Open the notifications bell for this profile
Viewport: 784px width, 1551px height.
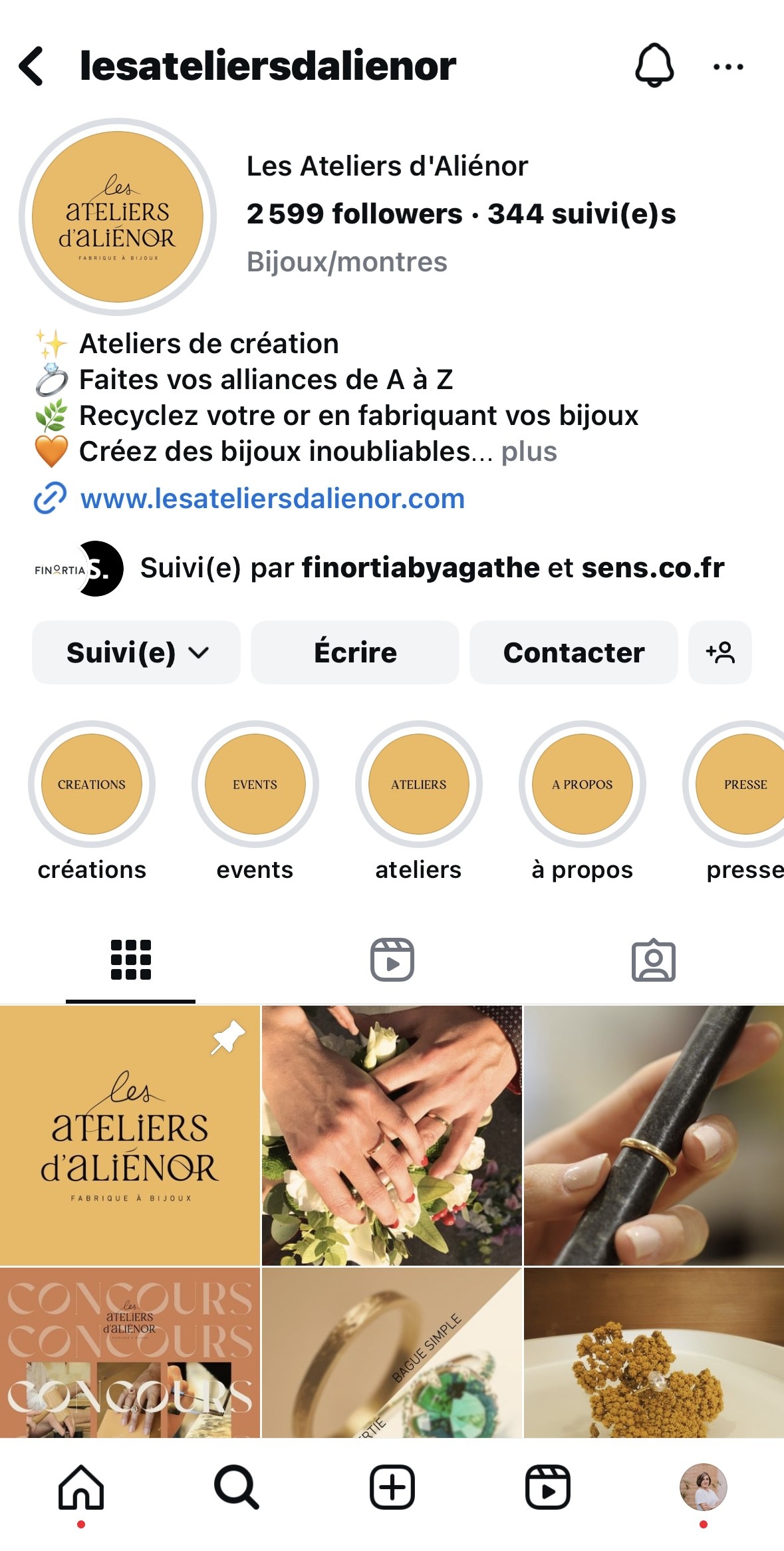[654, 66]
